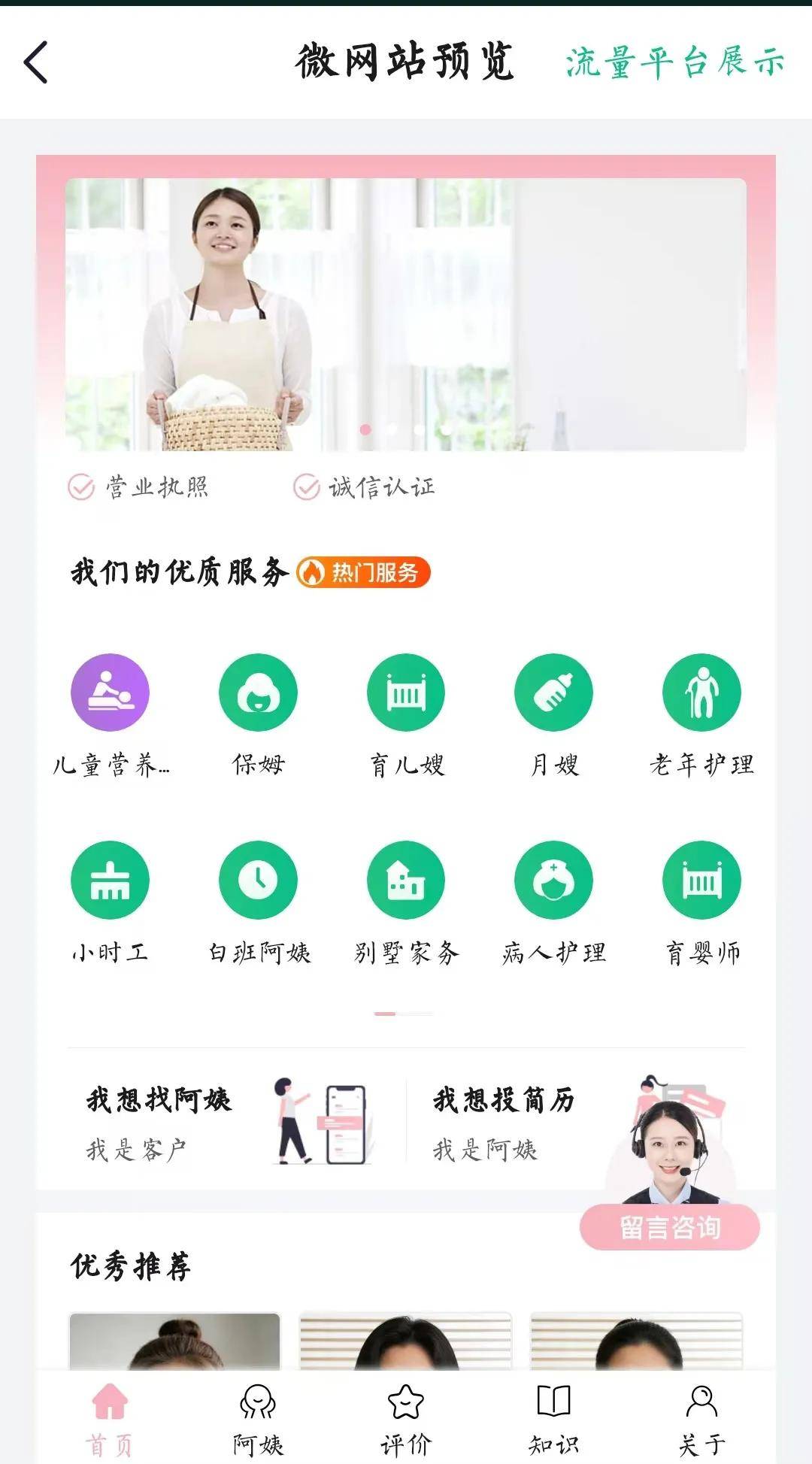Tap the laundry banner image
The image size is (812, 1464).
406,314
